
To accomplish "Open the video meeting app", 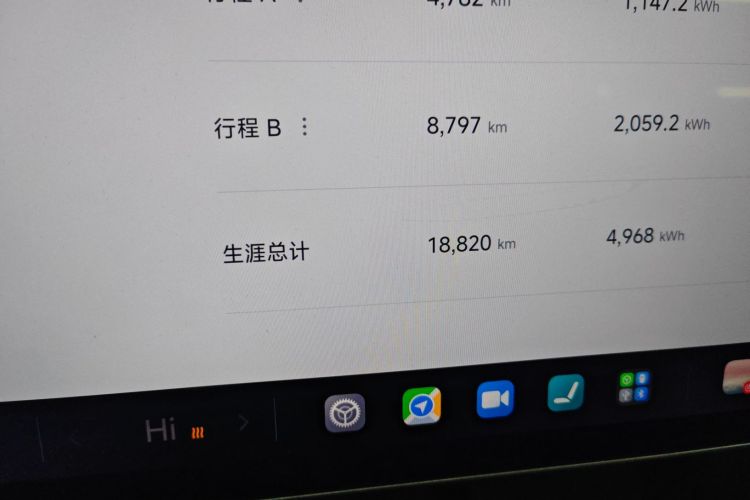I will [x=495, y=399].
